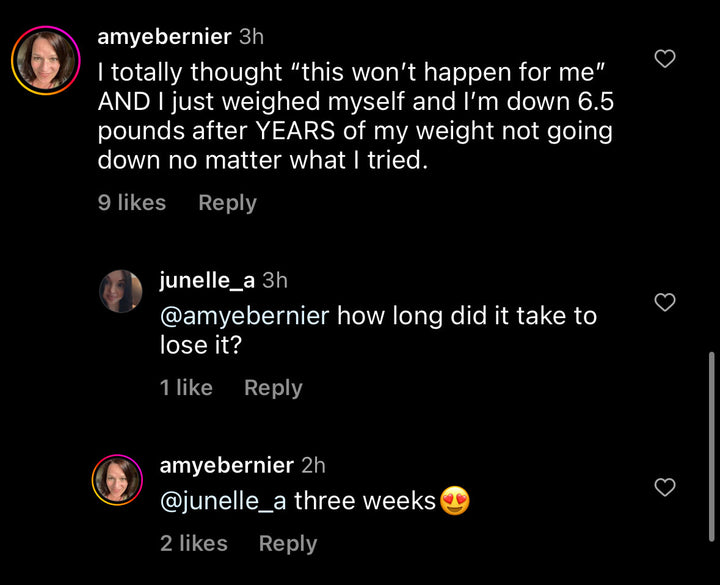This screenshot has width=720, height=585.
Task: Reply to junelle_a's comment
Action: 273,388
